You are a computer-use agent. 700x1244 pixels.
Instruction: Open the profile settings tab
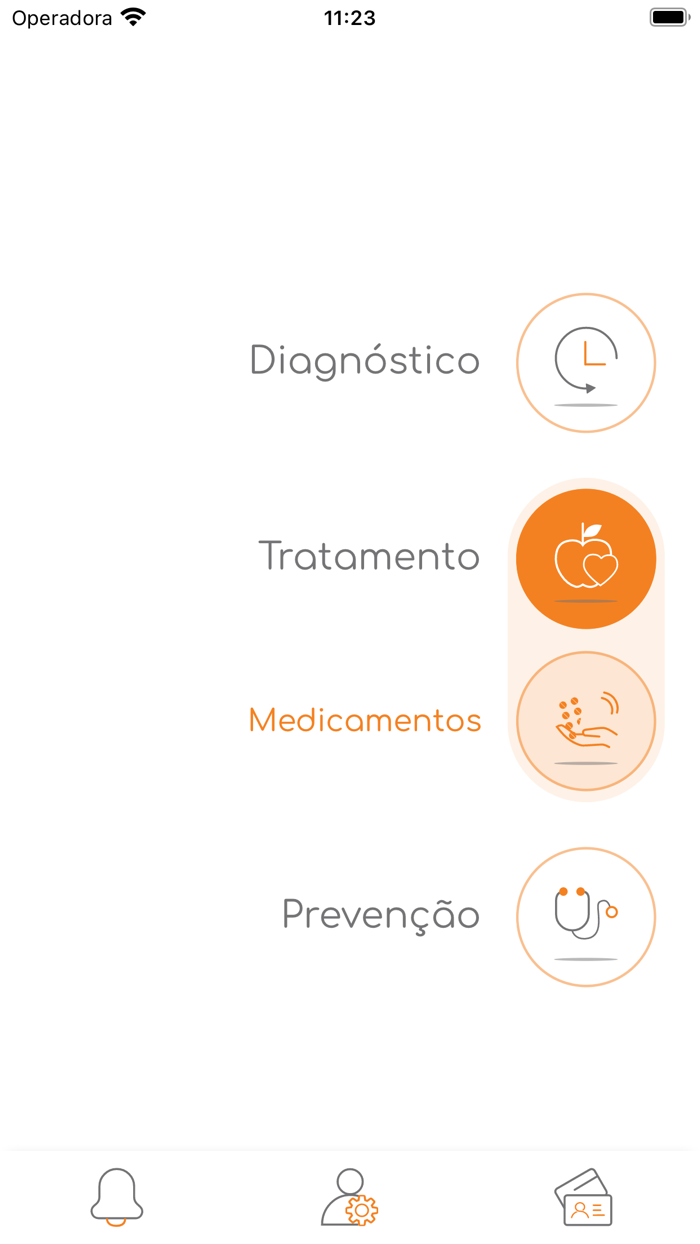349,1196
